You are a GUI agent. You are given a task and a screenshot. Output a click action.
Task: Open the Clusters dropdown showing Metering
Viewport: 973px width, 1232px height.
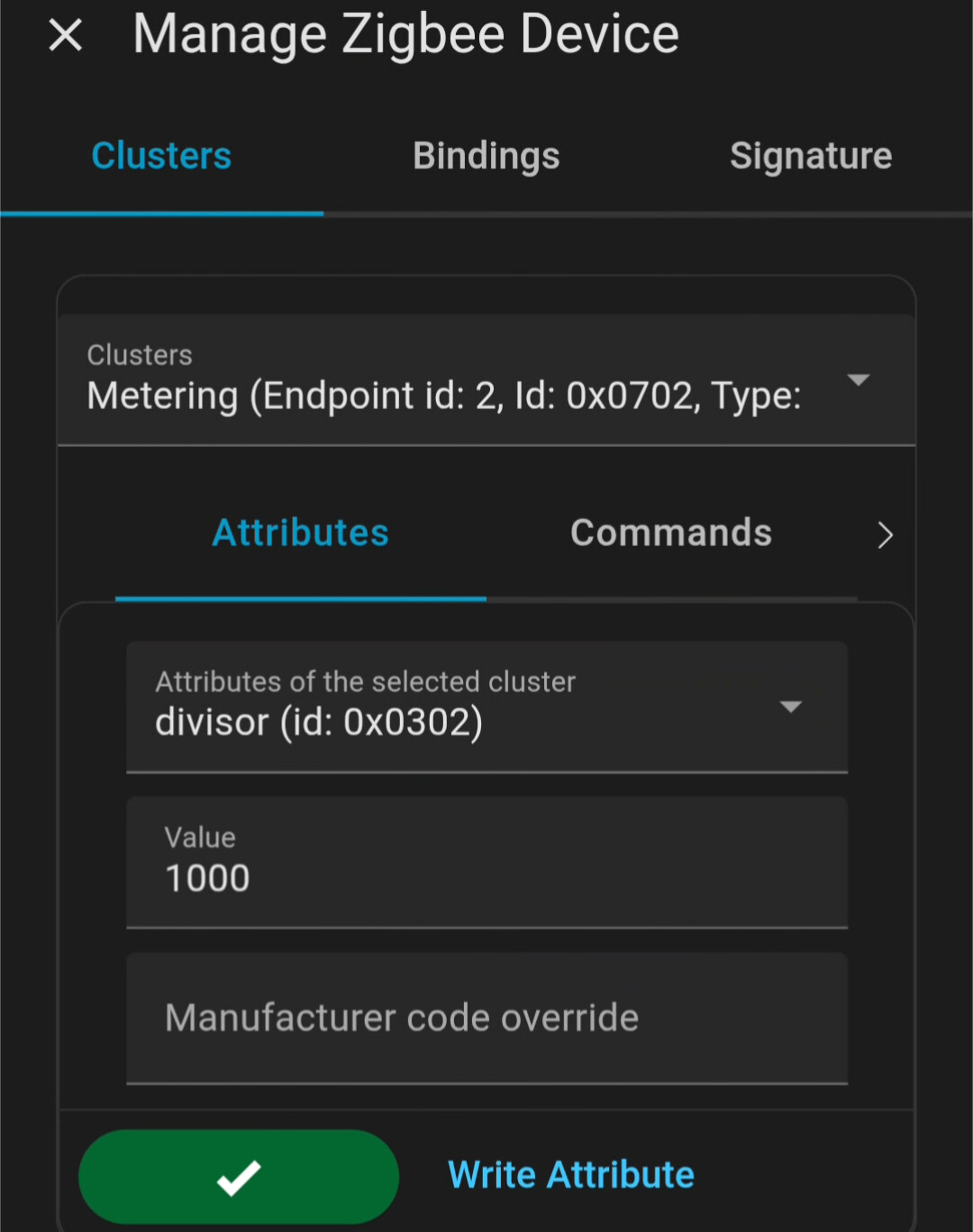pyautogui.click(x=486, y=379)
